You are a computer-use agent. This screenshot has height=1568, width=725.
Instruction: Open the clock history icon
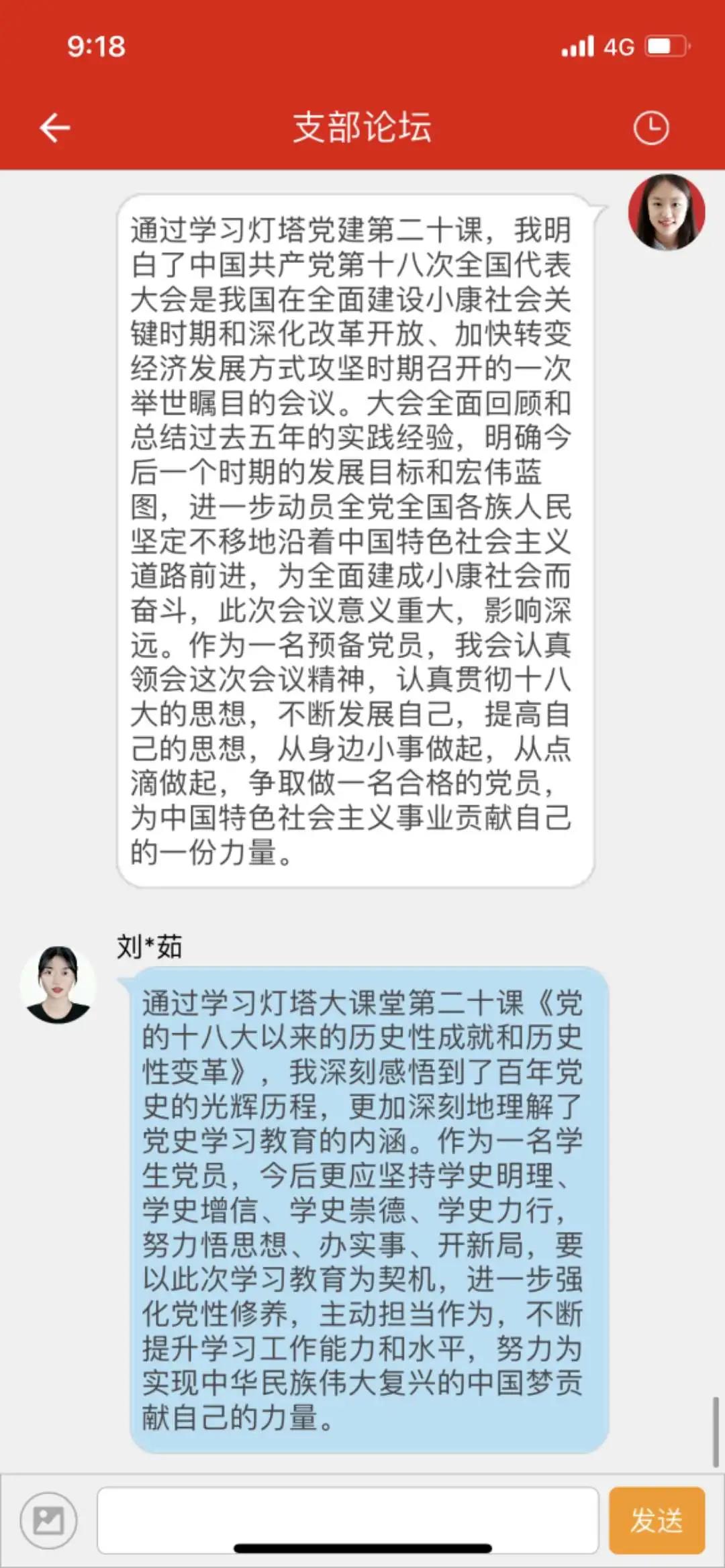pos(650,127)
